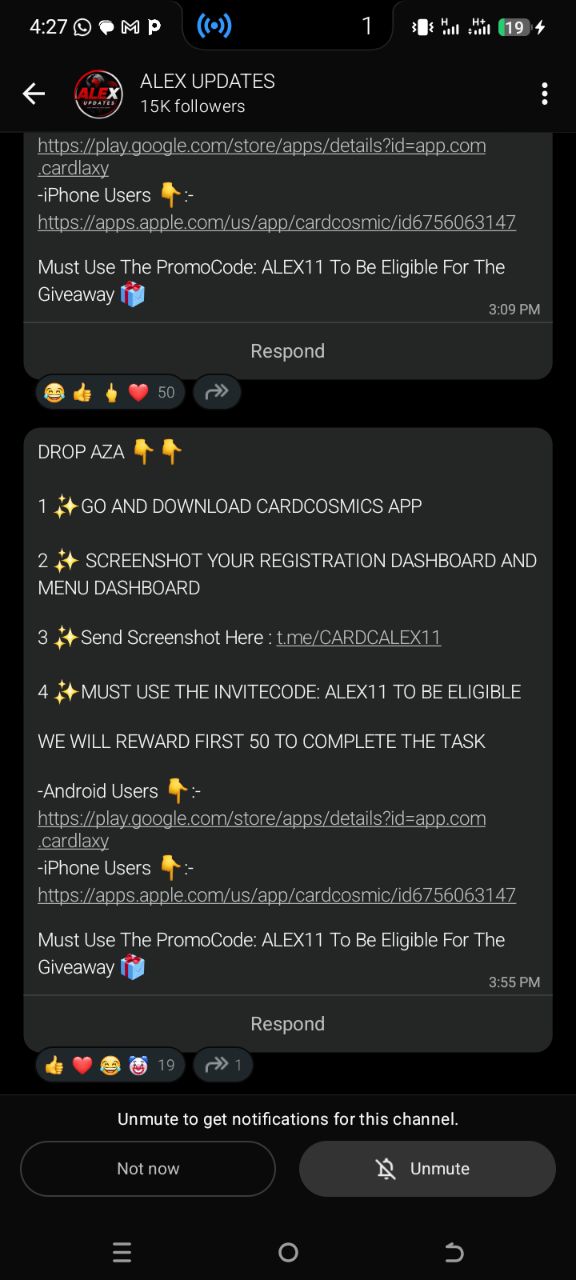
Task: Unmute this channel's notifications
Action: click(x=427, y=1169)
